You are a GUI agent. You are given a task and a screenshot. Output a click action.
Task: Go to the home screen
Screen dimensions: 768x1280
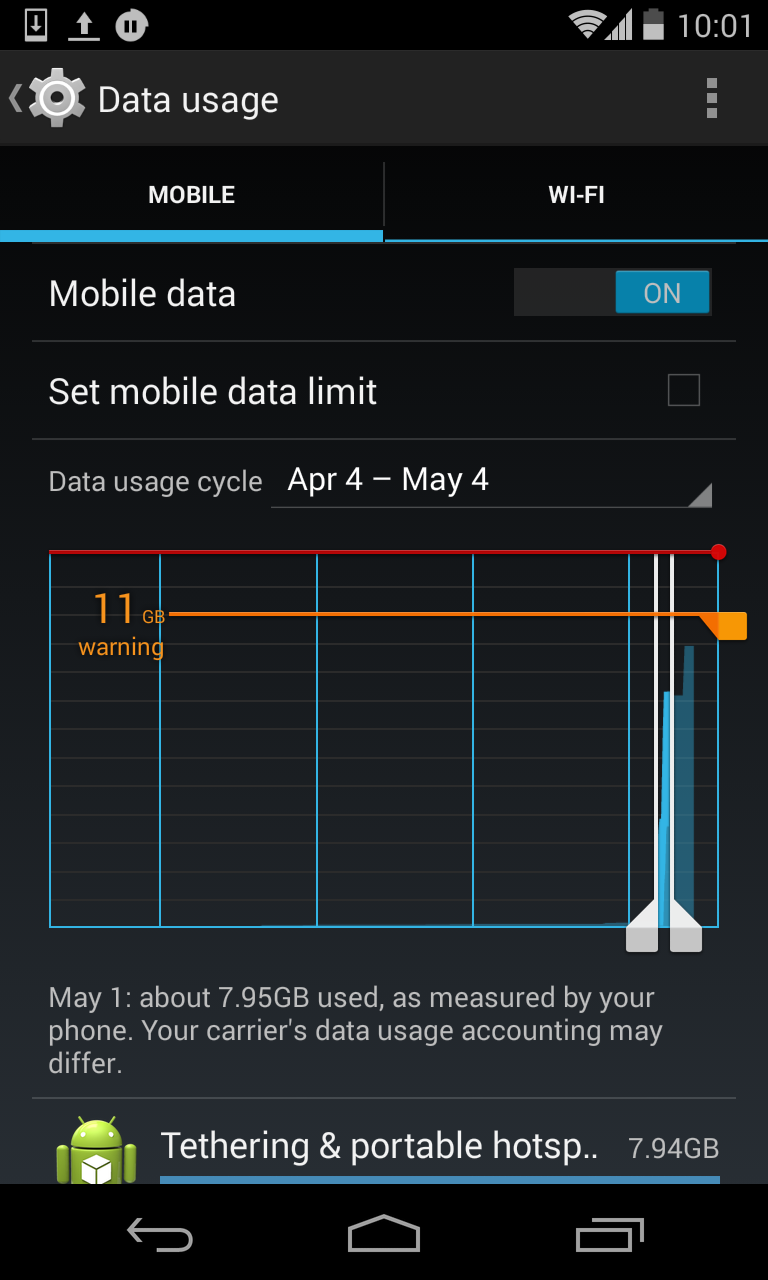(x=384, y=1234)
